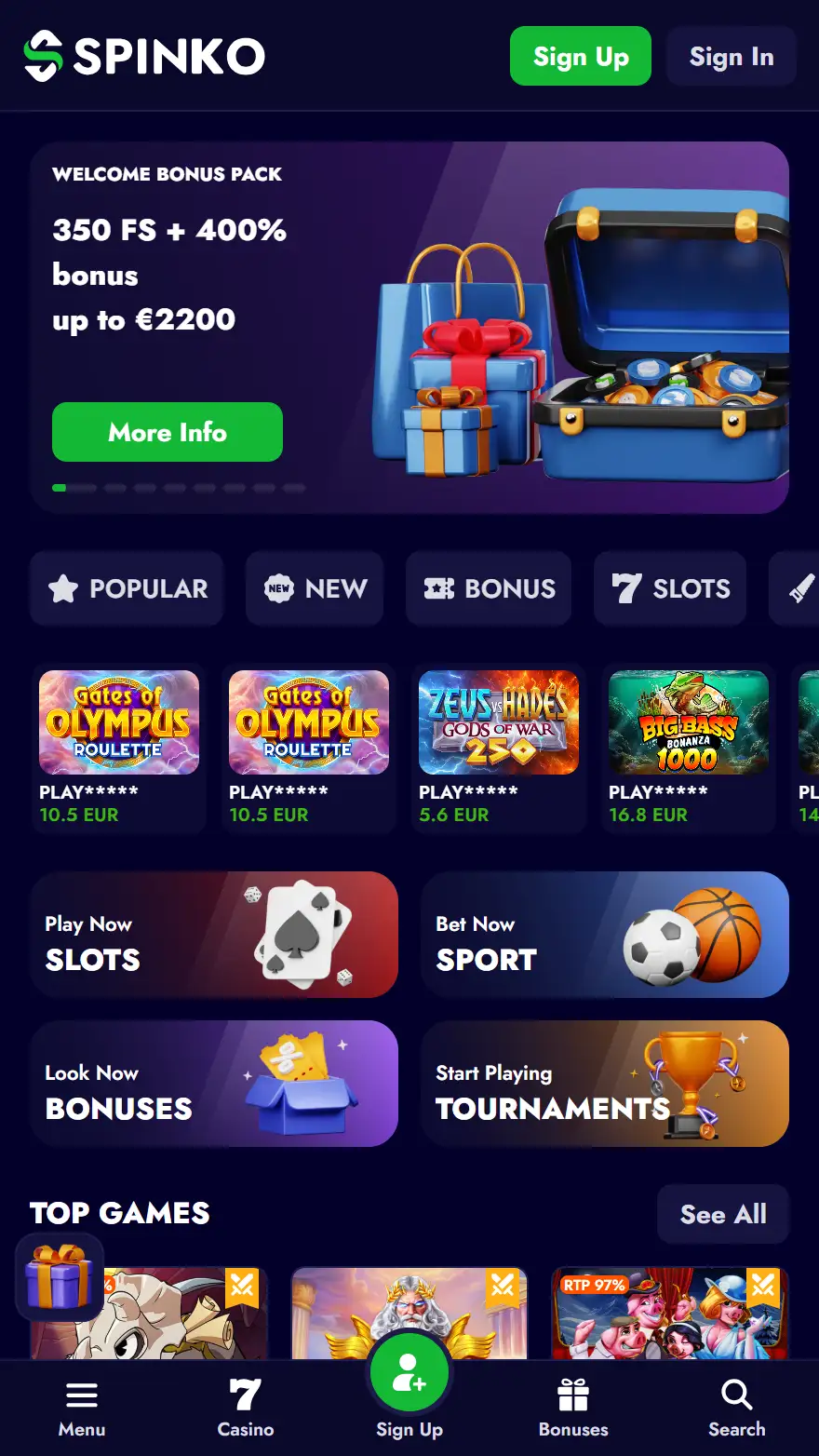The width and height of the screenshot is (819, 1456).
Task: Open the Menu in bottom navigation
Action: [82, 1408]
